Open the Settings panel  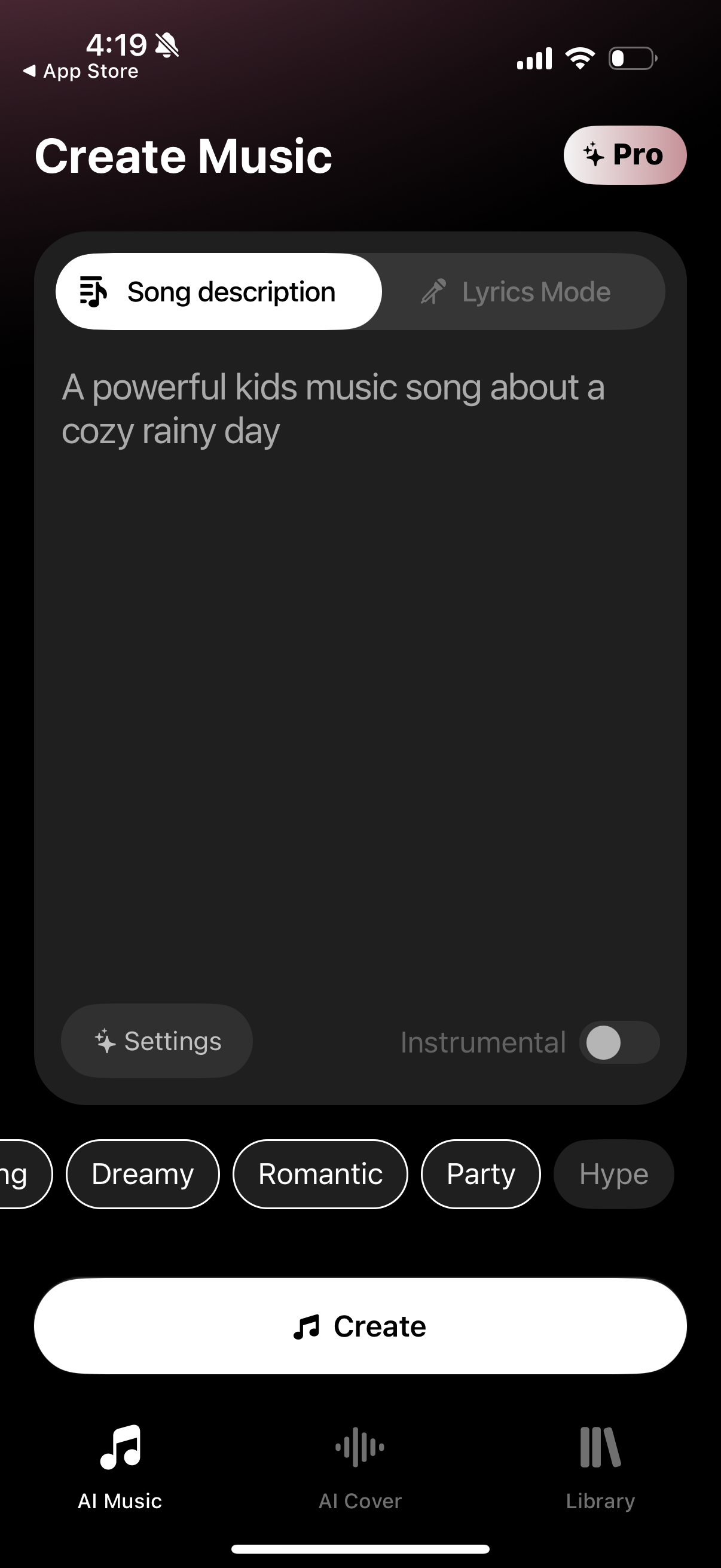157,1041
